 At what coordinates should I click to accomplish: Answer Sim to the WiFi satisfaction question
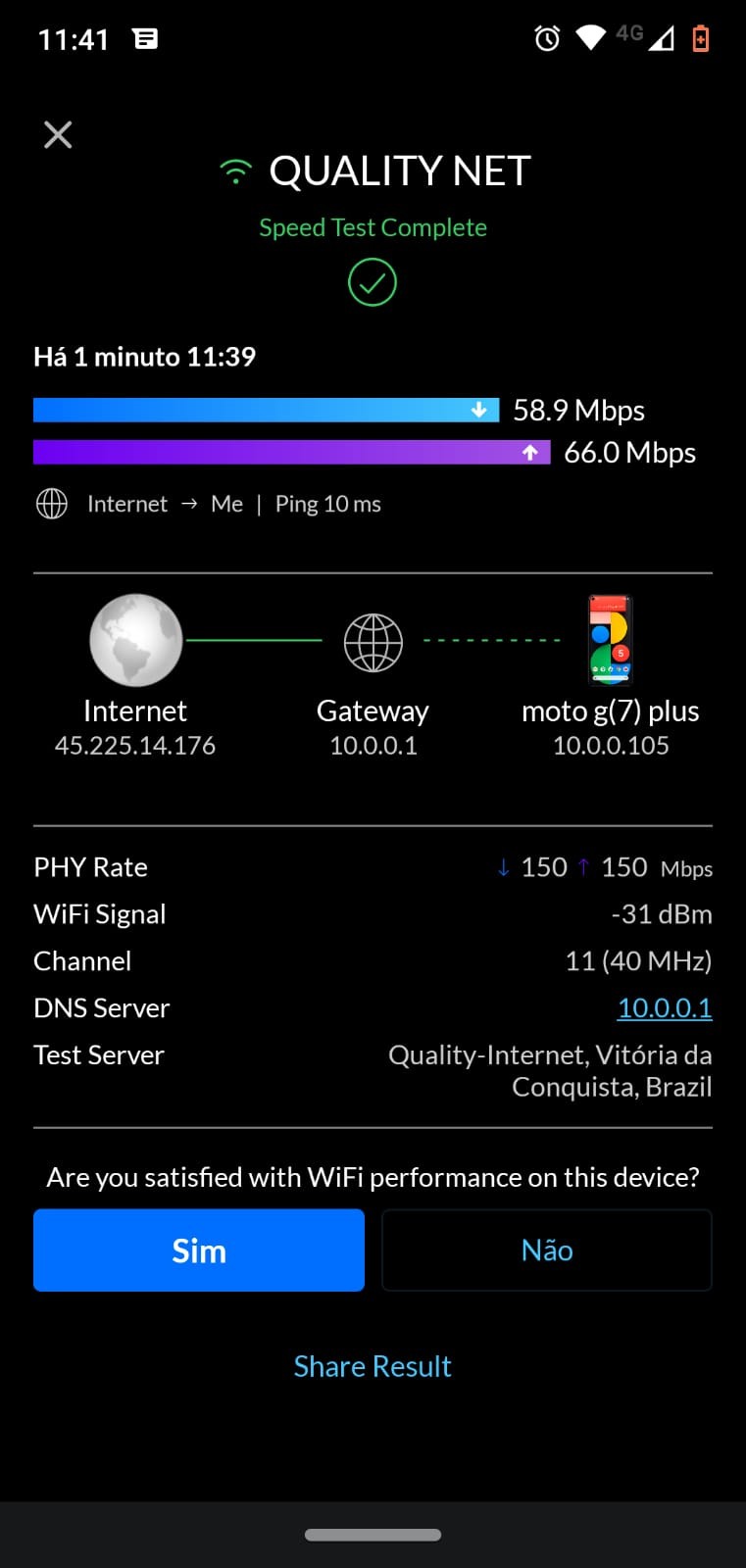pyautogui.click(x=199, y=1250)
